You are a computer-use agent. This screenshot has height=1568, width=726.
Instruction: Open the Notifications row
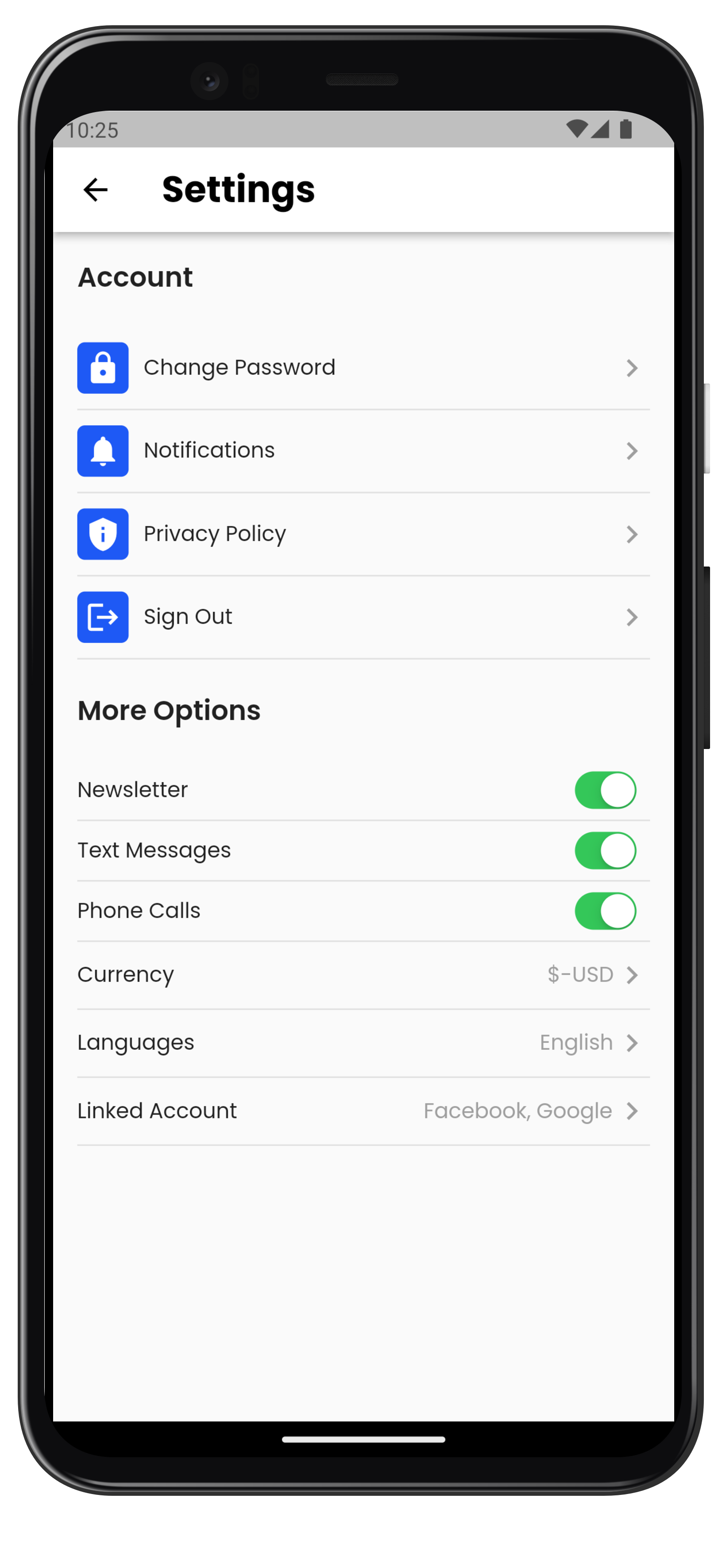363,451
